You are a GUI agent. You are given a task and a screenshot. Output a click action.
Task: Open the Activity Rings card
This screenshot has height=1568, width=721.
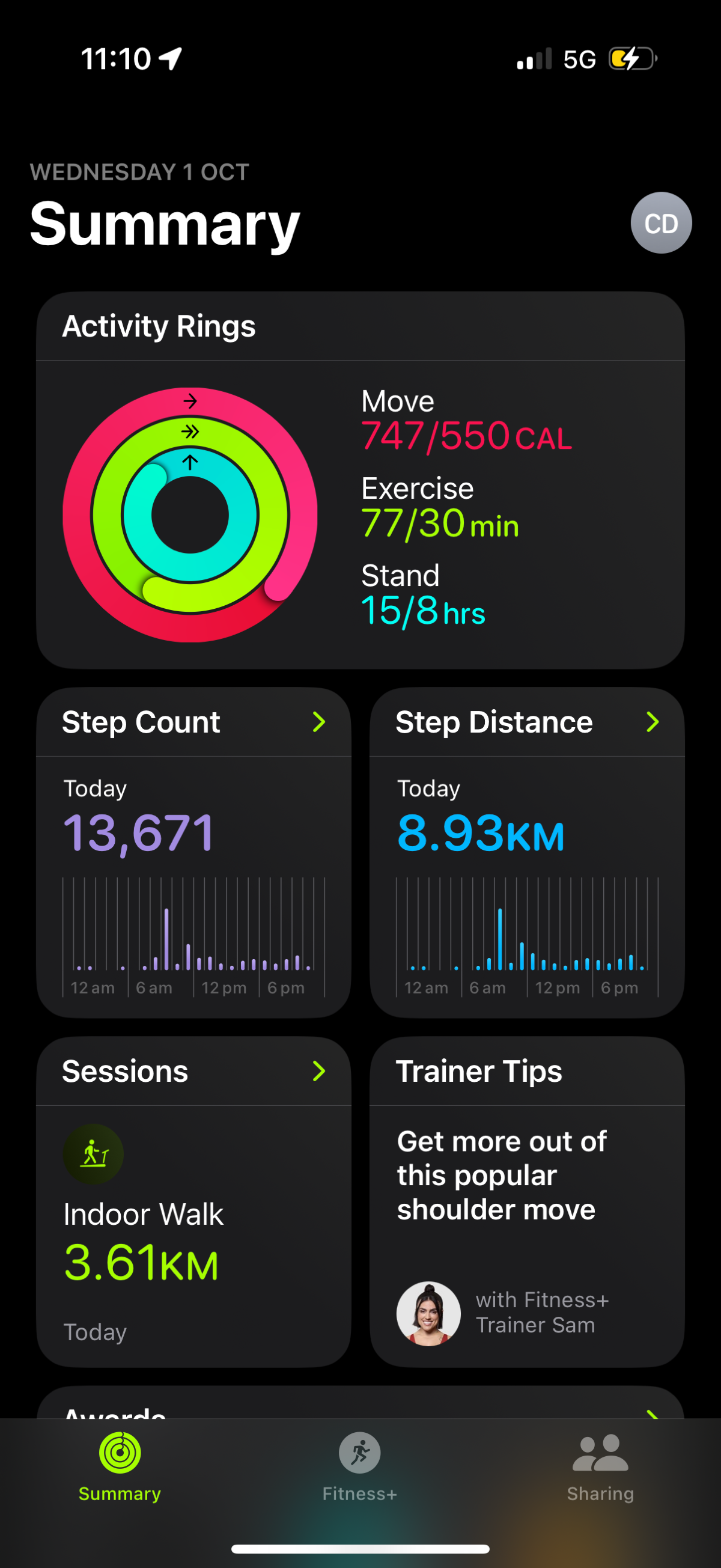pyautogui.click(x=360, y=480)
